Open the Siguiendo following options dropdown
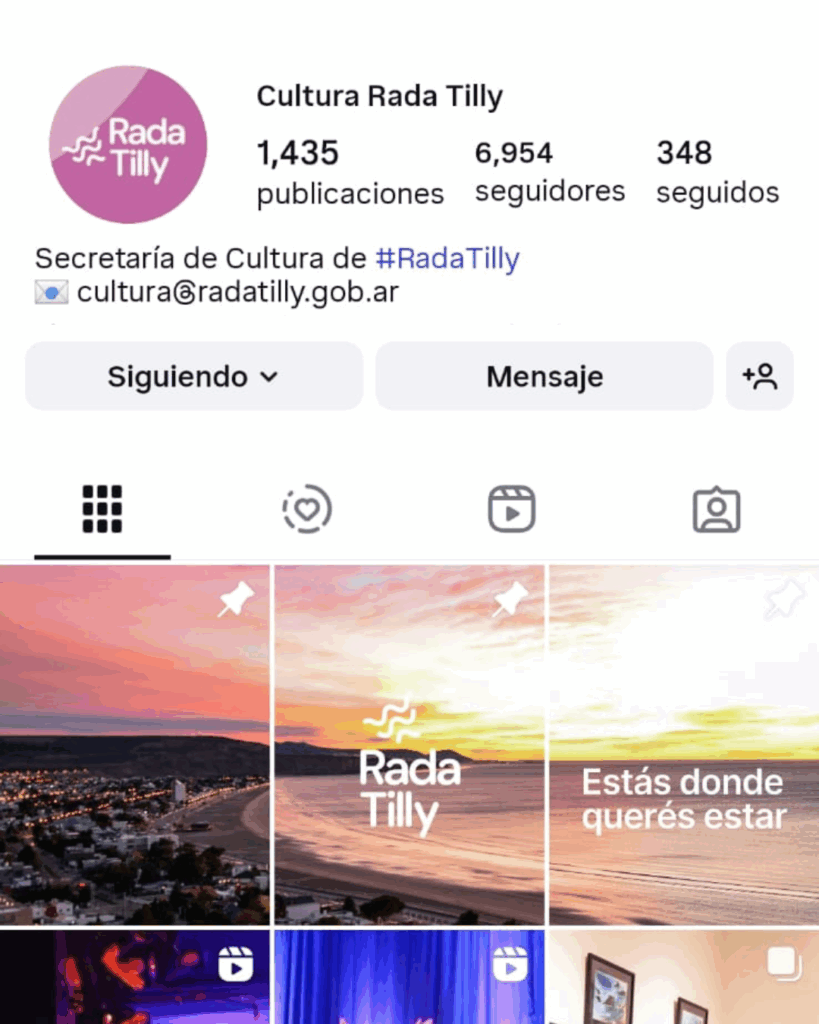Image resolution: width=819 pixels, height=1024 pixels. (x=193, y=377)
